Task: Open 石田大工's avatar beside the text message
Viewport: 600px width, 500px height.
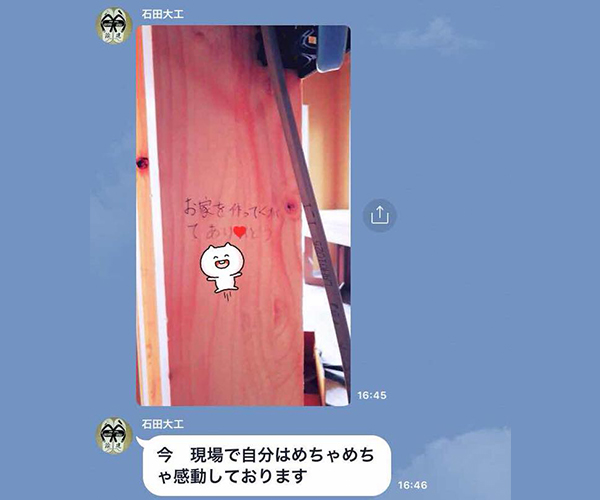Action: click(x=114, y=433)
